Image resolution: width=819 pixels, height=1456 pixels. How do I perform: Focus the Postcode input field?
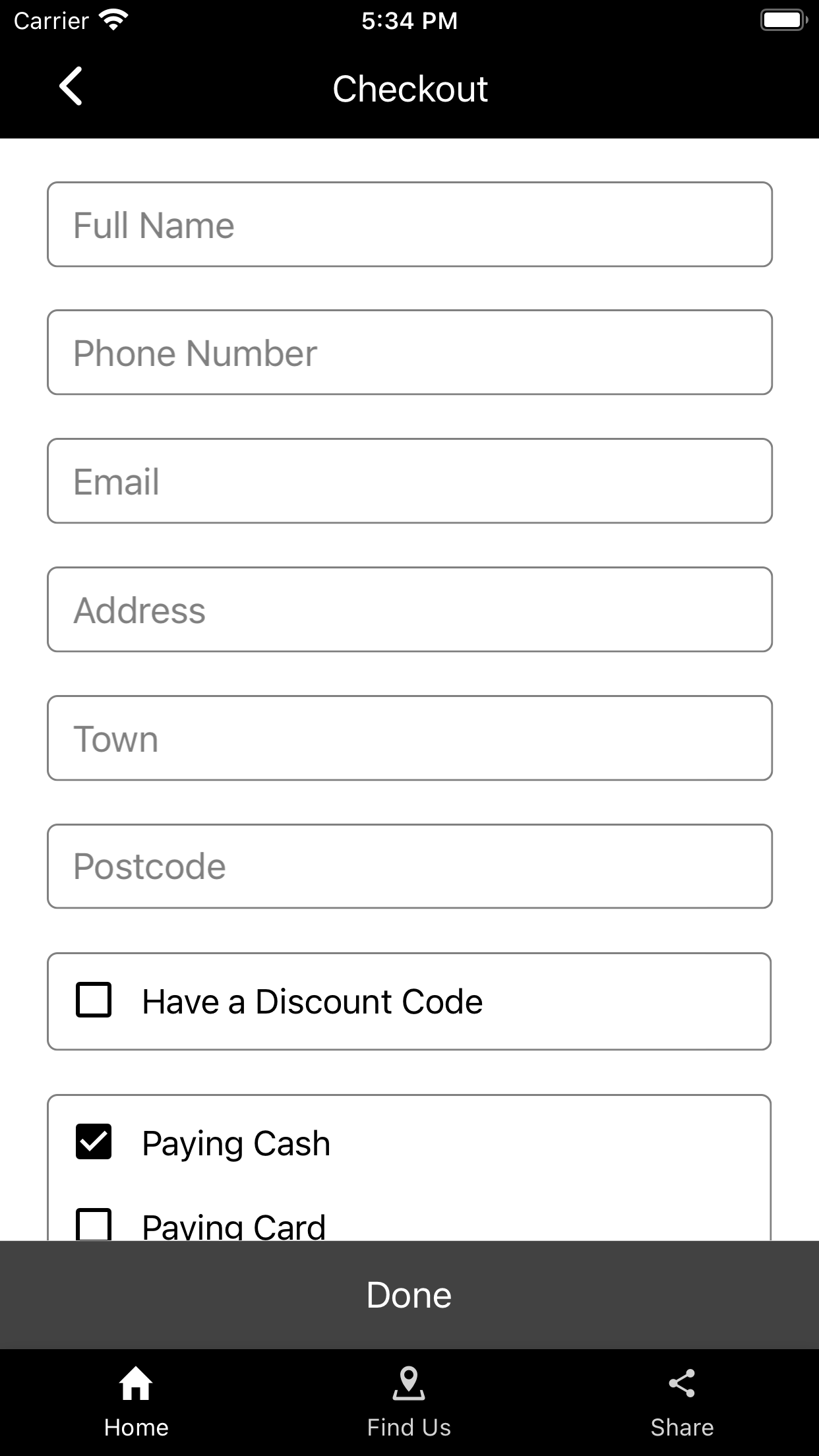[409, 866]
